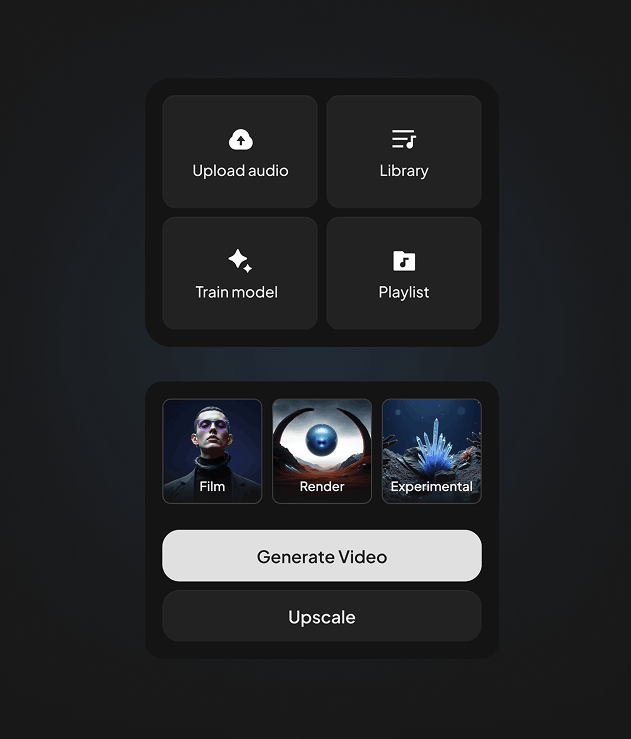Tap the Upscale button

pos(322,616)
